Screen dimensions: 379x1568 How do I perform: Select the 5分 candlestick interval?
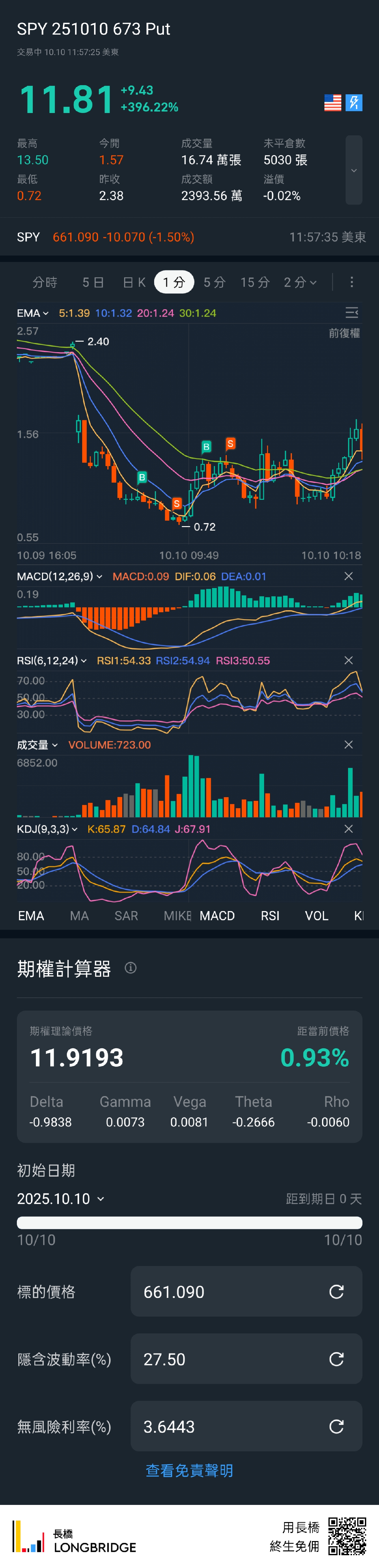[x=214, y=282]
